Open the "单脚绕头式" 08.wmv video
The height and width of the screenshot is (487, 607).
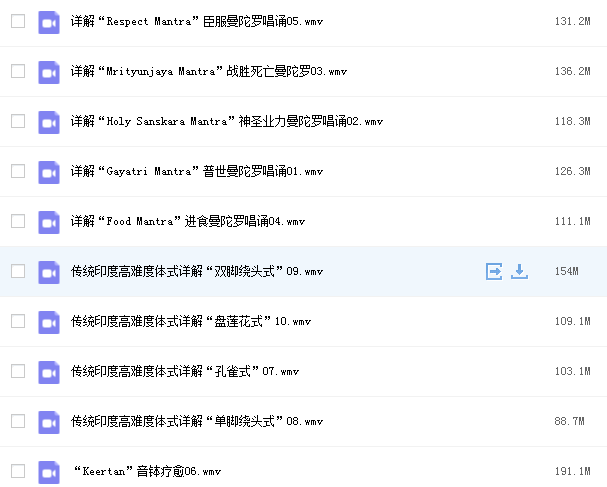pyautogui.click(x=197, y=421)
